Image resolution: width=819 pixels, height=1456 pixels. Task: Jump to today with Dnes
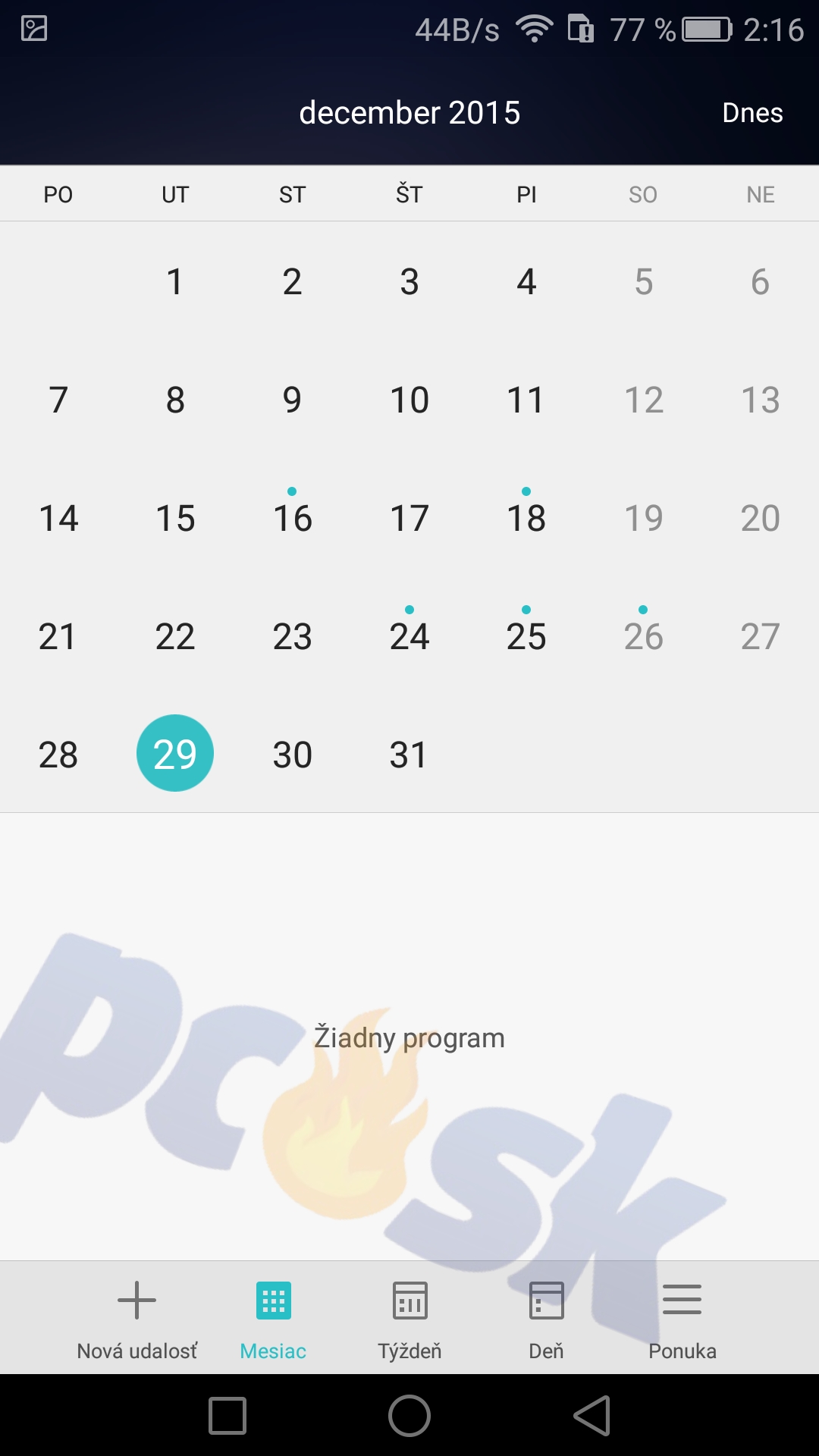point(752,113)
